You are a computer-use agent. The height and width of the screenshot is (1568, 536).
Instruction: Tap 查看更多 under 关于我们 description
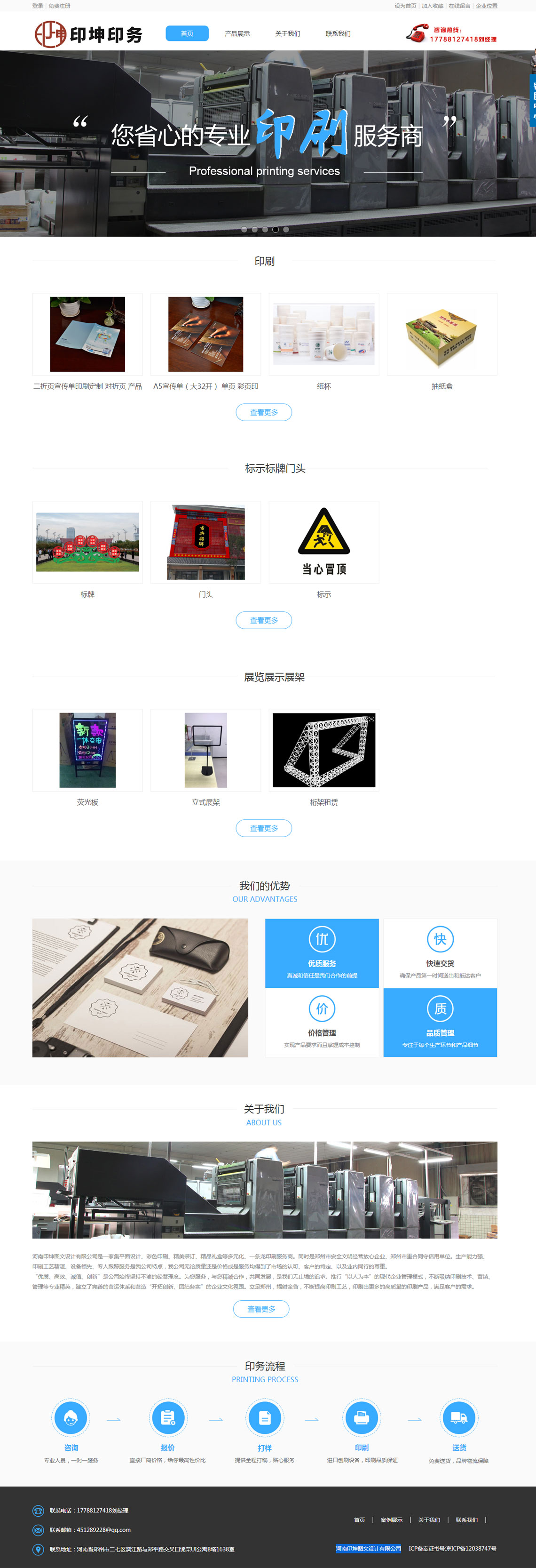click(261, 1309)
